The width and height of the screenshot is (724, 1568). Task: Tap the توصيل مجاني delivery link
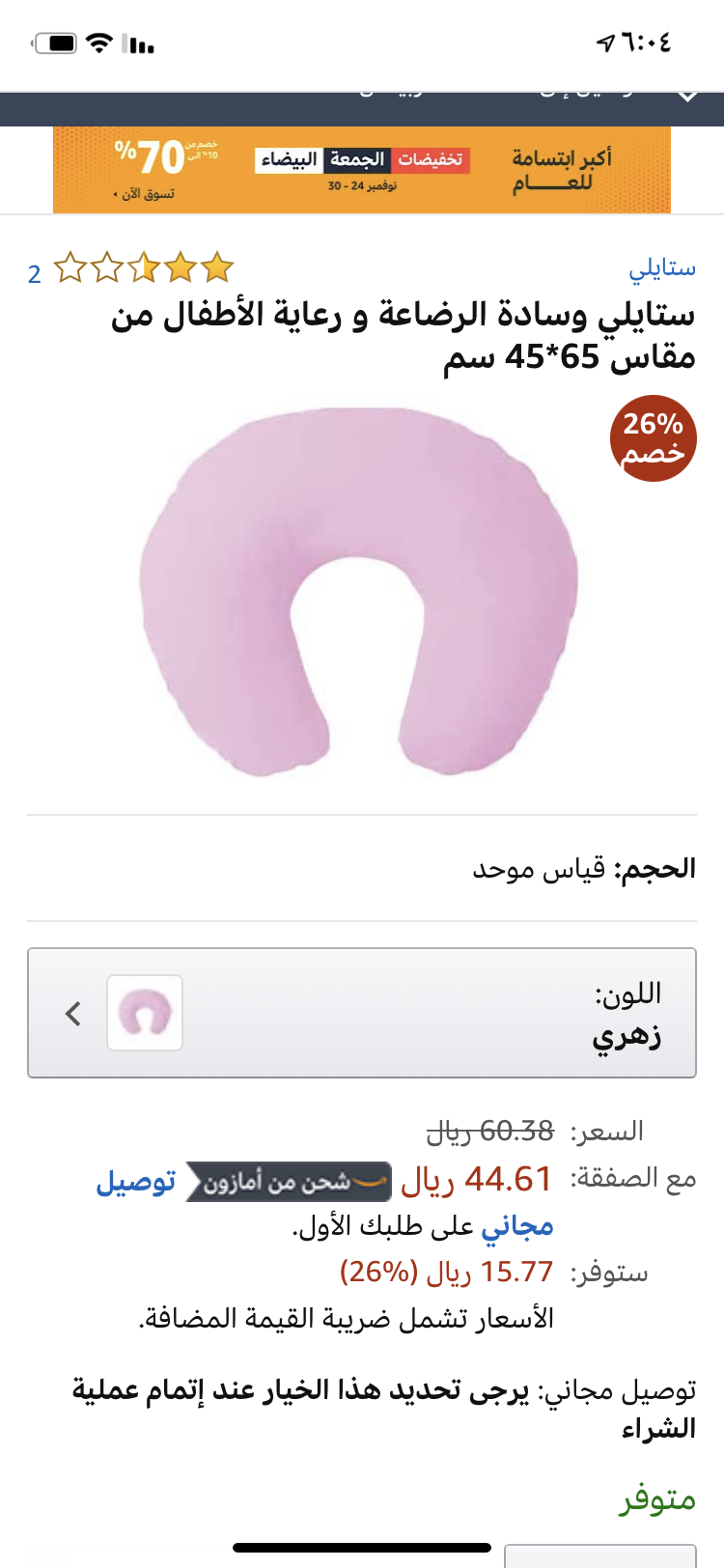[x=135, y=1182]
